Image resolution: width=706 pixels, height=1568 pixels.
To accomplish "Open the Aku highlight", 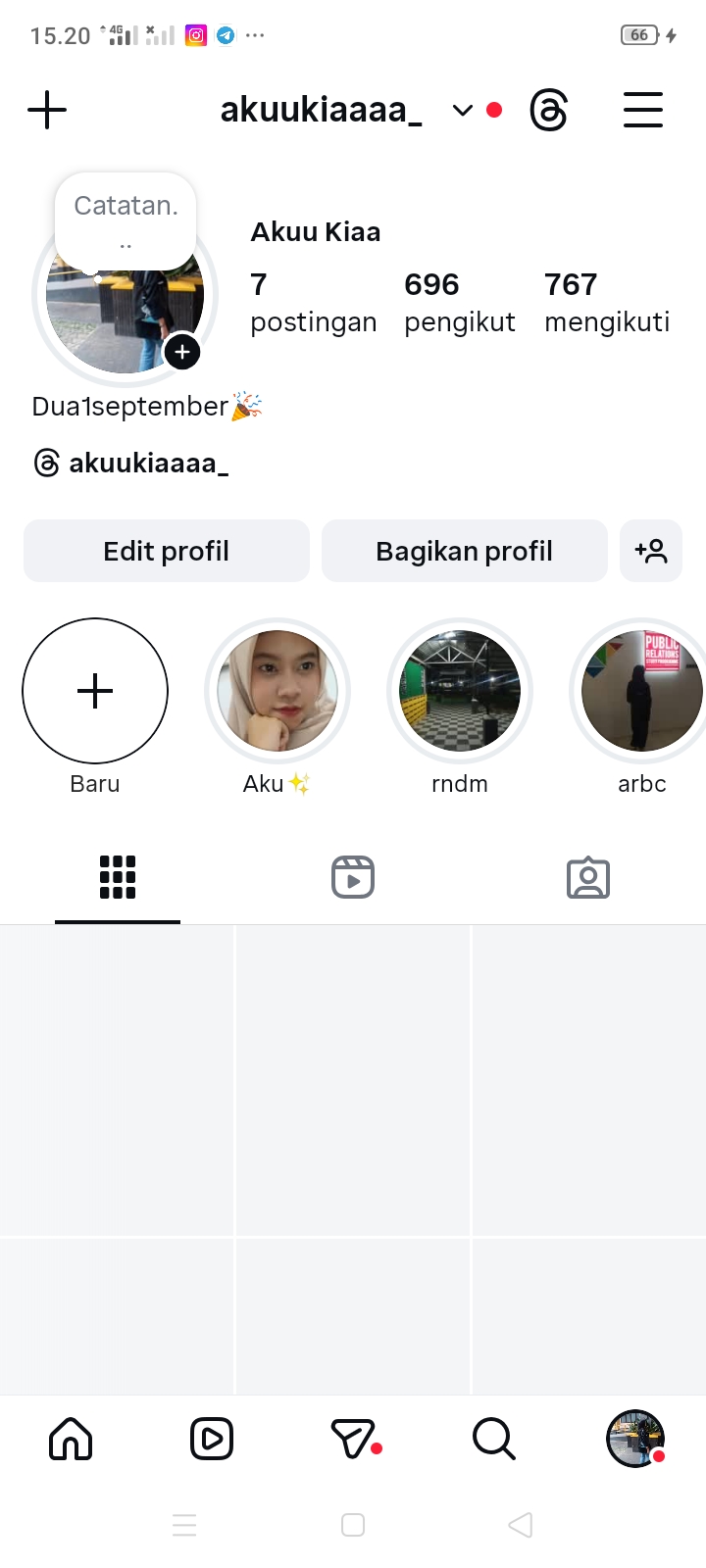I will 277,691.
